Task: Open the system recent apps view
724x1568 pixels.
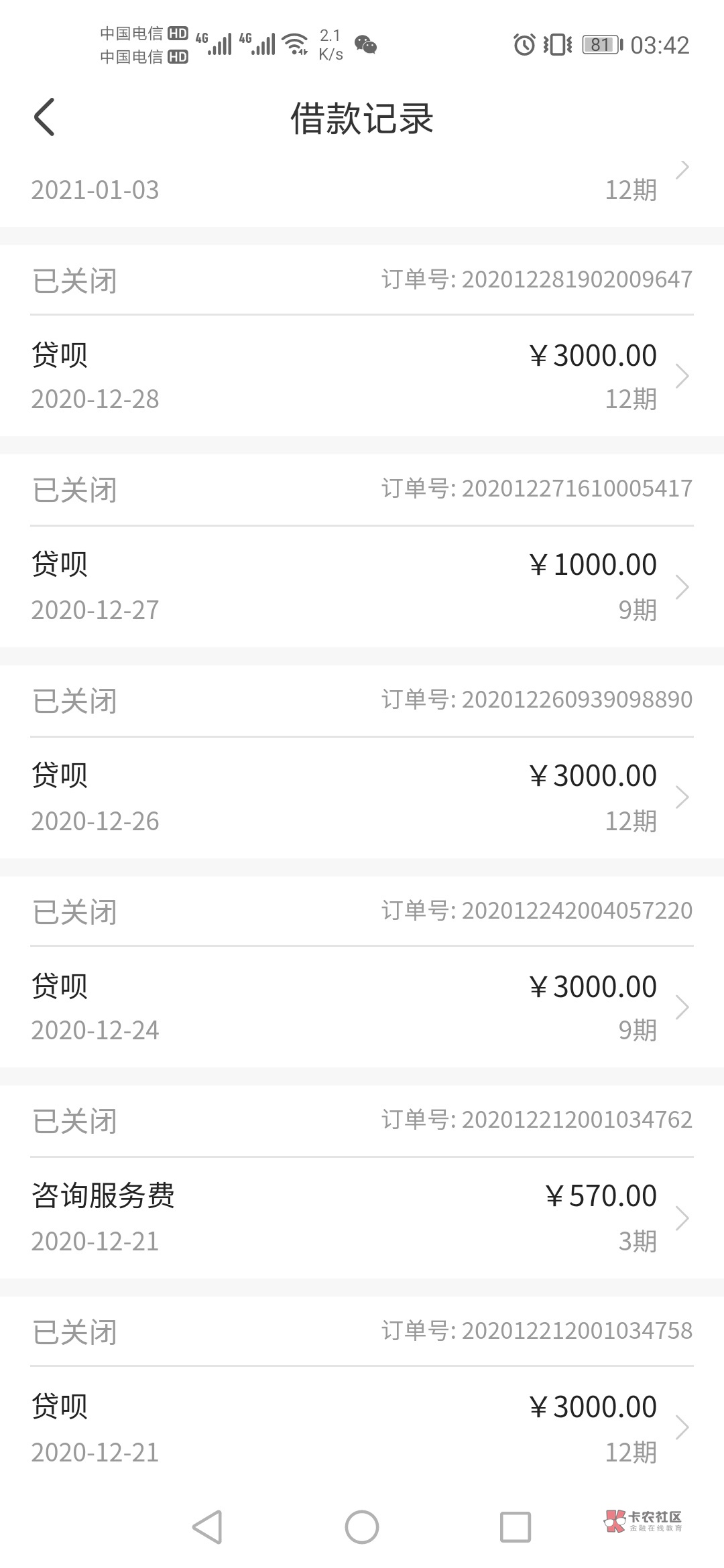Action: pos(516,1528)
